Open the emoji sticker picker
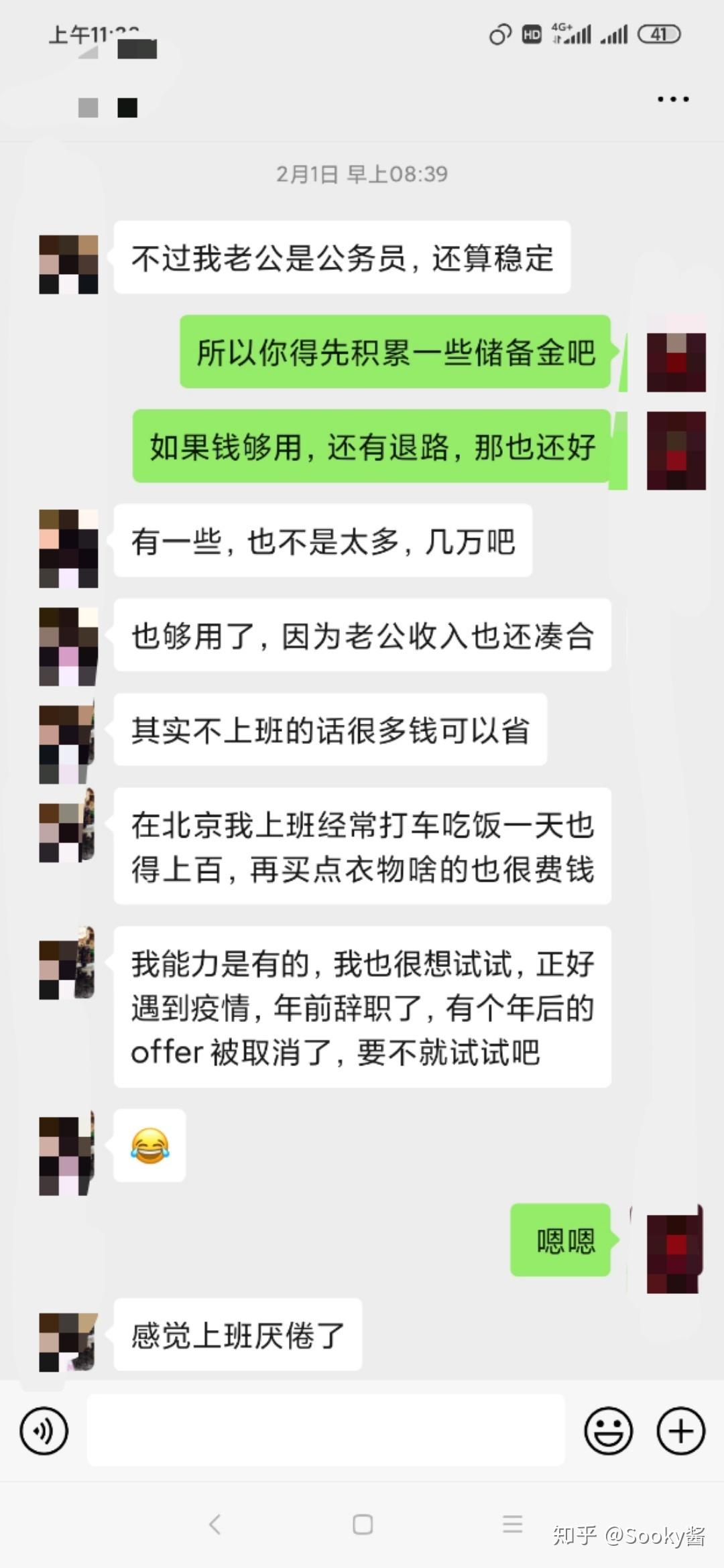 609,1431
